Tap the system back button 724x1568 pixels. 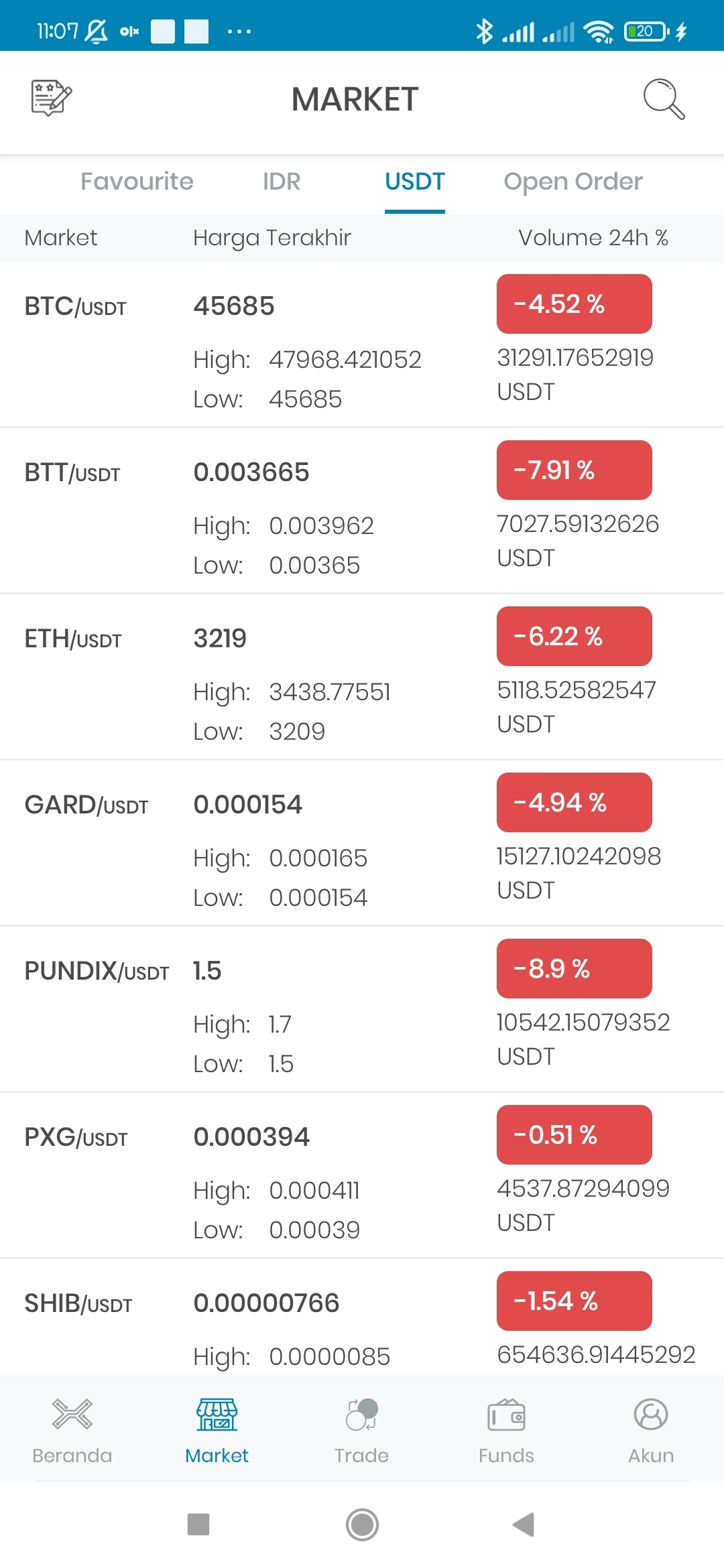pyautogui.click(x=524, y=1524)
